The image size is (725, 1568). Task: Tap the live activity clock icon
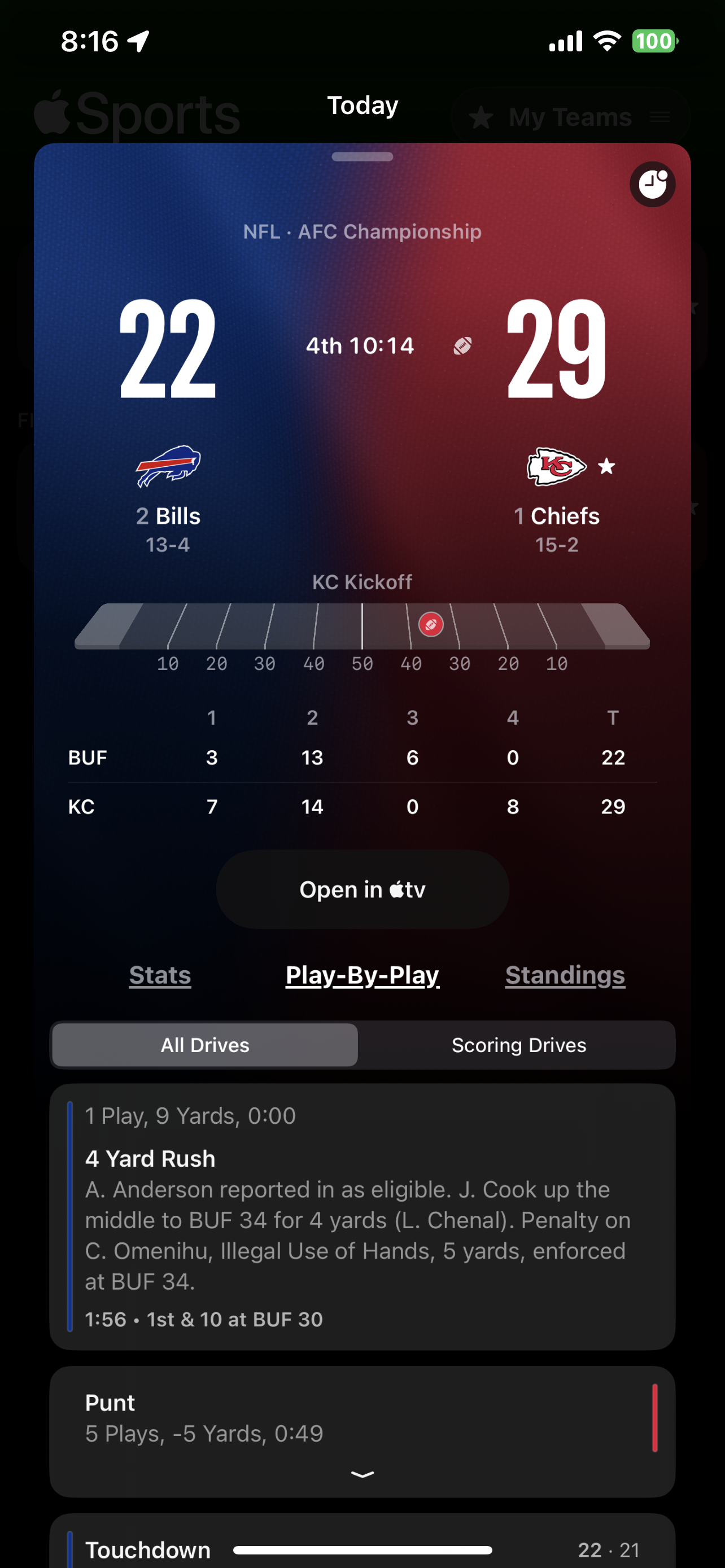click(652, 184)
